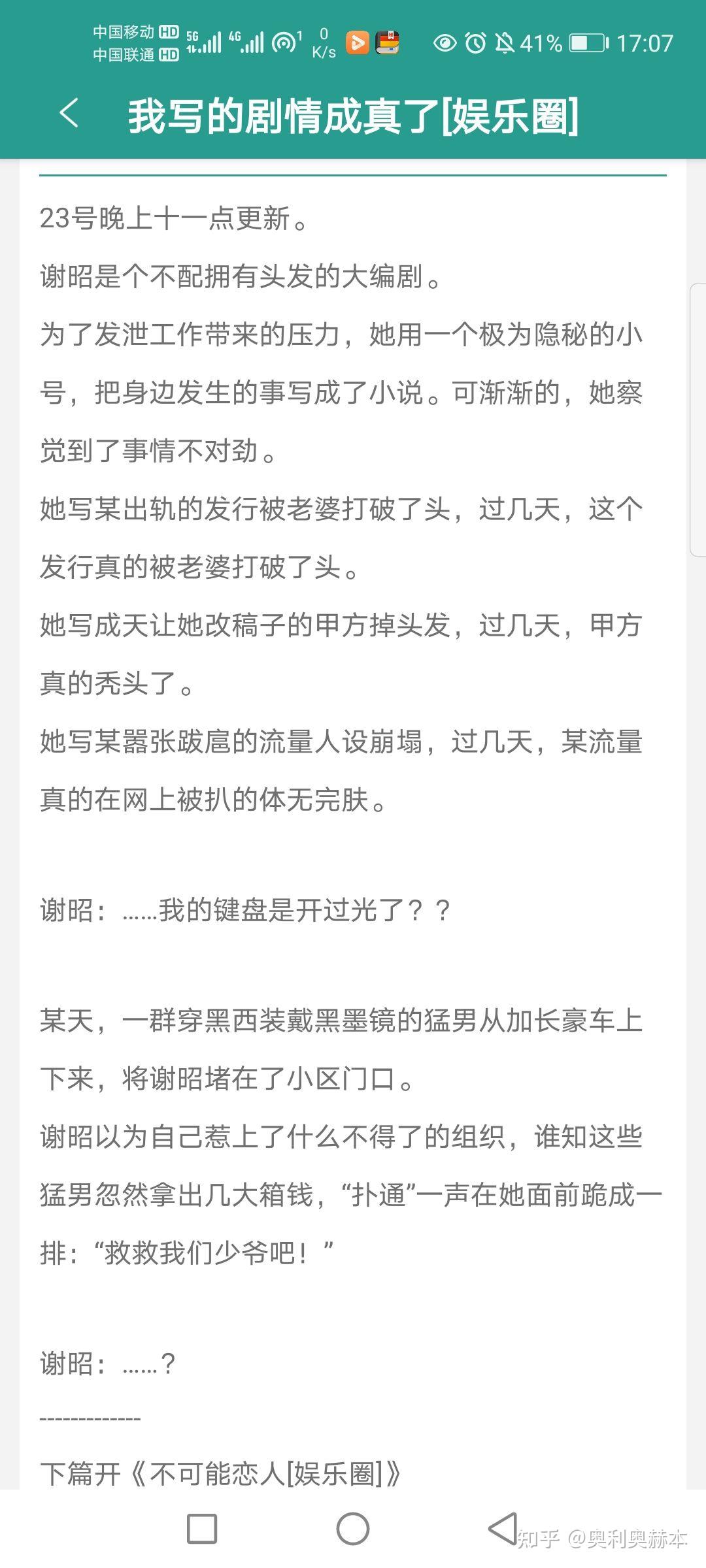The image size is (706, 1568).
Task: Go back using the header arrow
Action: [69, 113]
